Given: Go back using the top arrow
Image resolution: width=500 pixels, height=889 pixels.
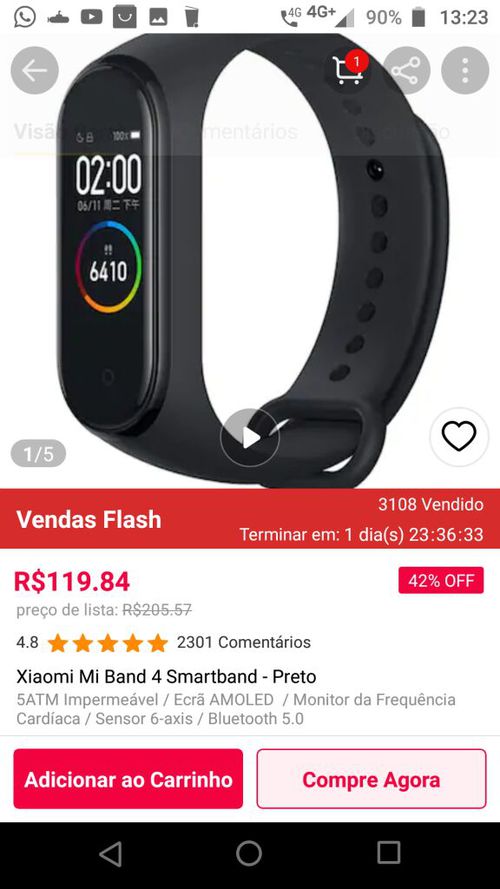Looking at the screenshot, I should (35, 70).
